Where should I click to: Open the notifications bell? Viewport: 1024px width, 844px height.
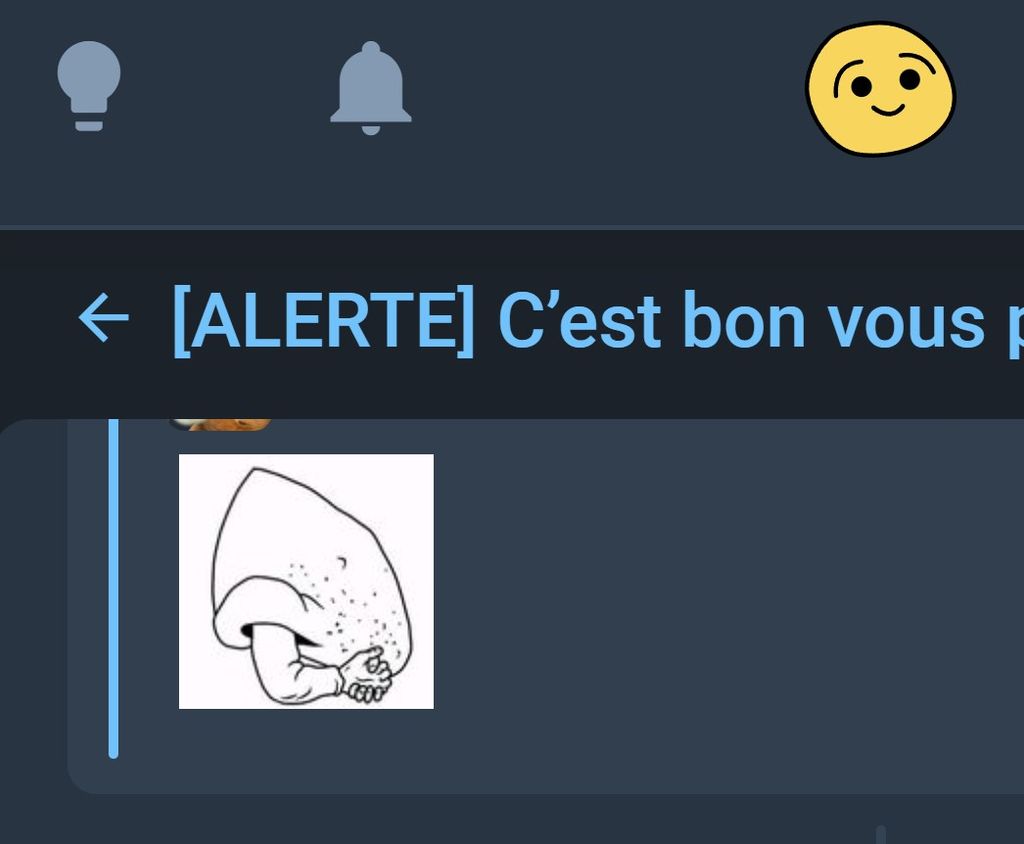[370, 88]
